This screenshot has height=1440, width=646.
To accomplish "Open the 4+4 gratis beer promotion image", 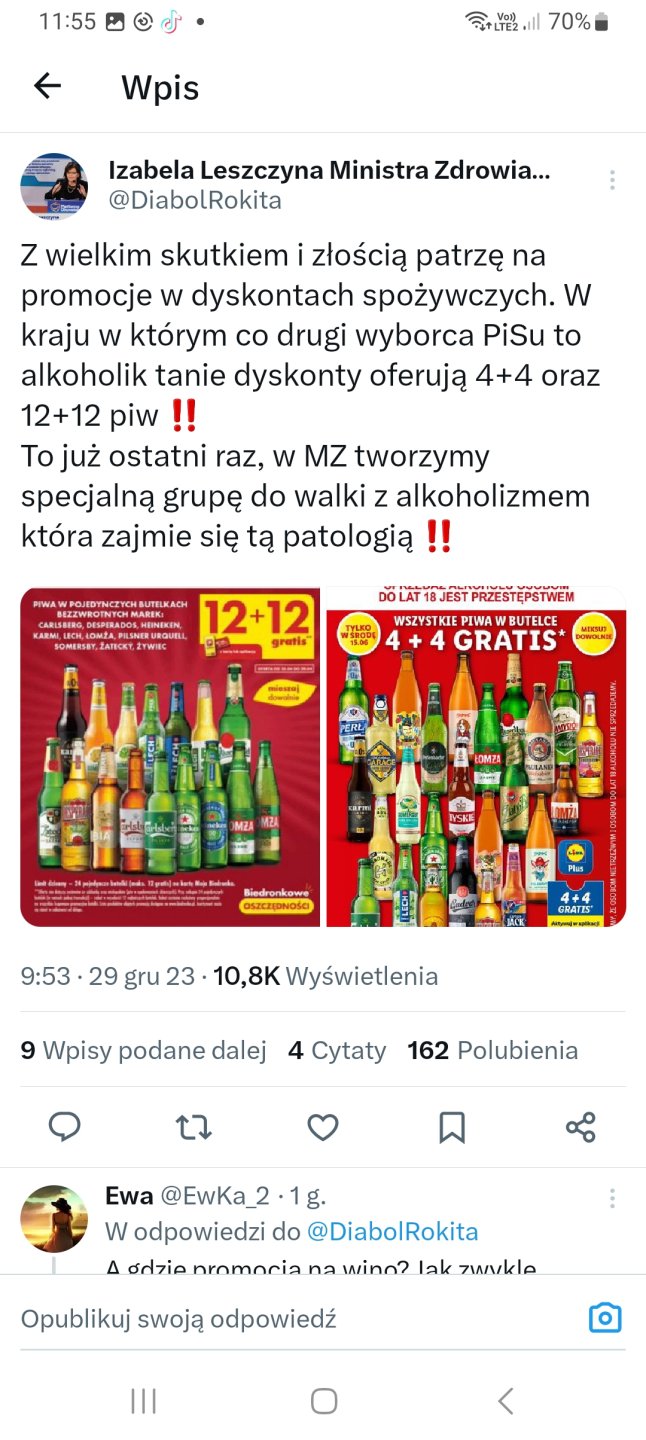I will click(x=476, y=756).
